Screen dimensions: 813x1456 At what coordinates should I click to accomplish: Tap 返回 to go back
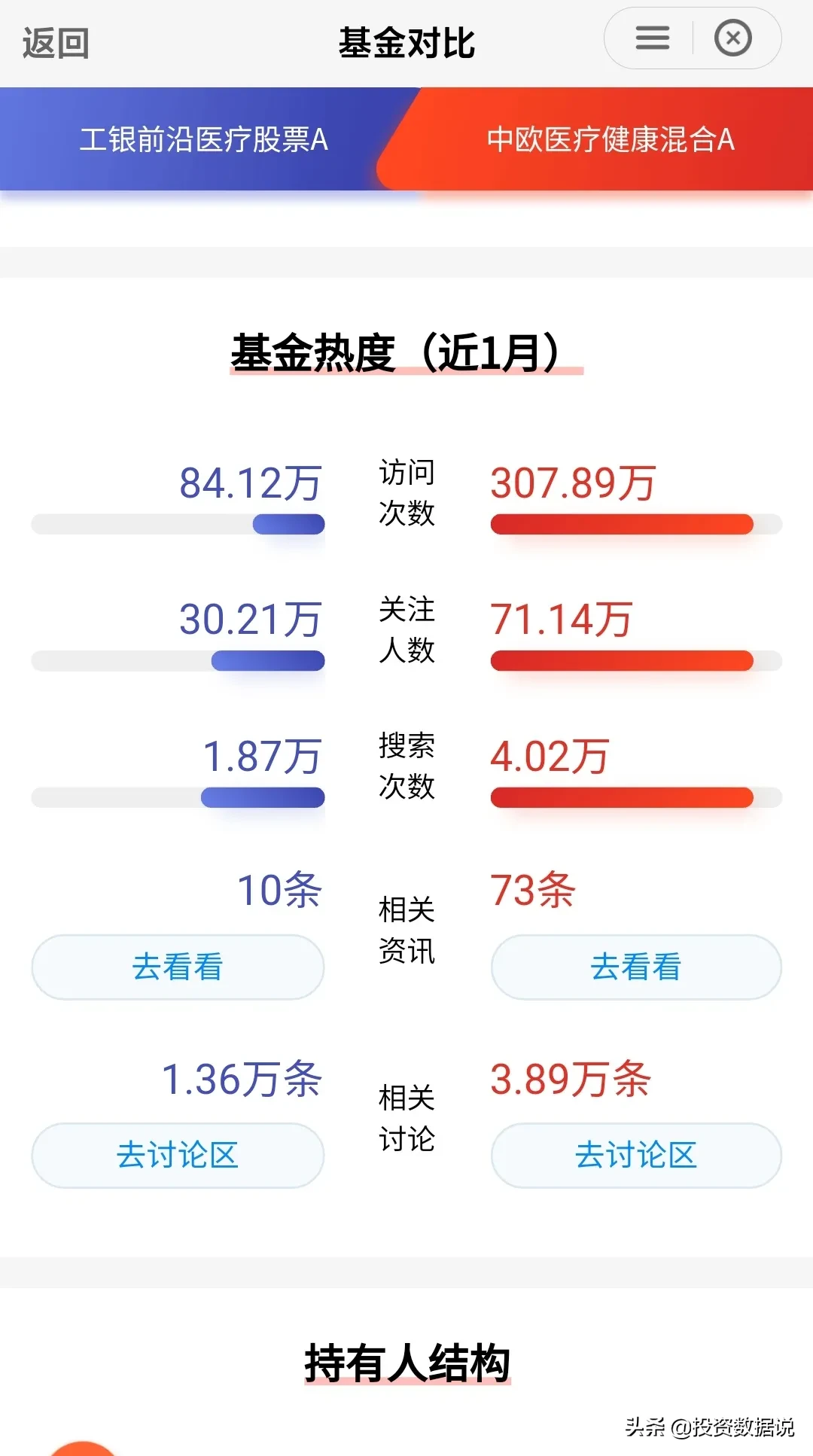point(56,43)
